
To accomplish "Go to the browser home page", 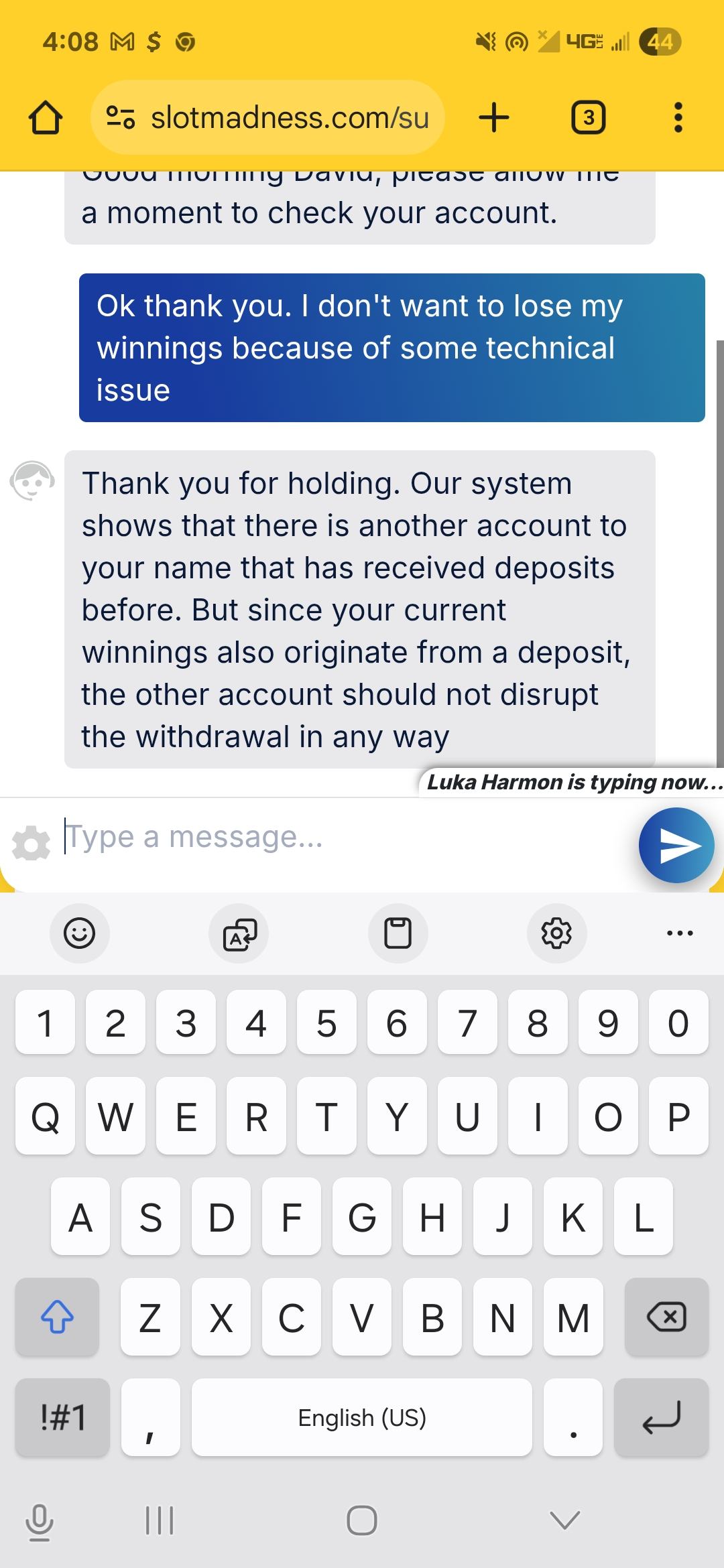I will (x=46, y=118).
